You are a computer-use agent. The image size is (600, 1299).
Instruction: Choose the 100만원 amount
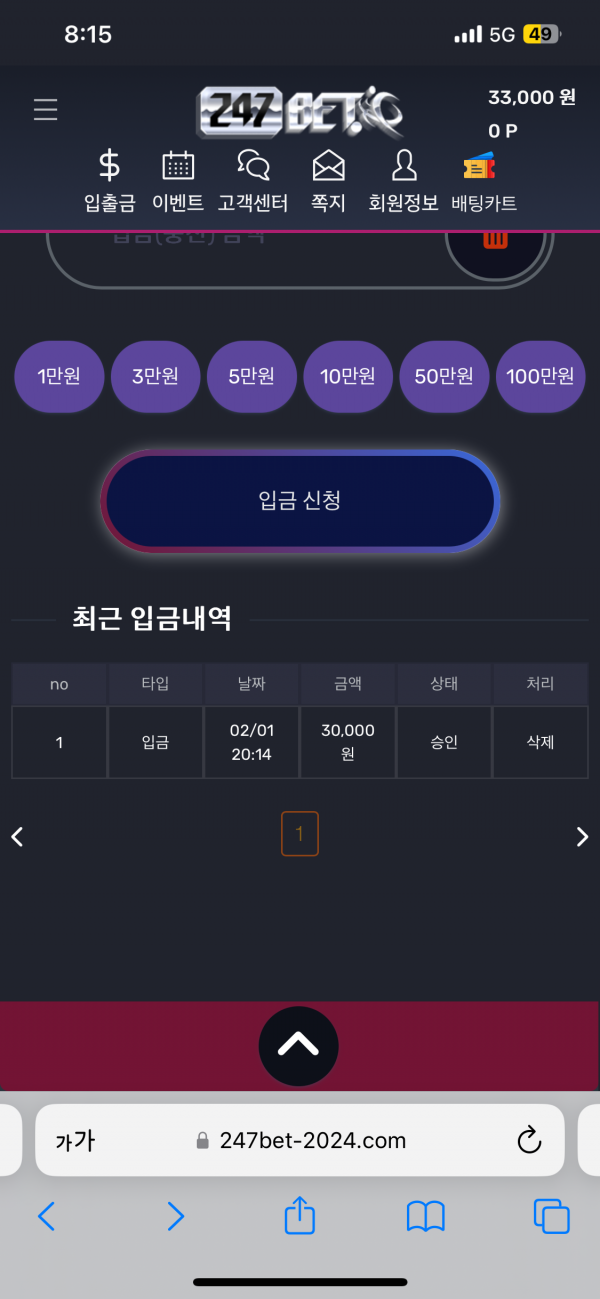(x=540, y=377)
